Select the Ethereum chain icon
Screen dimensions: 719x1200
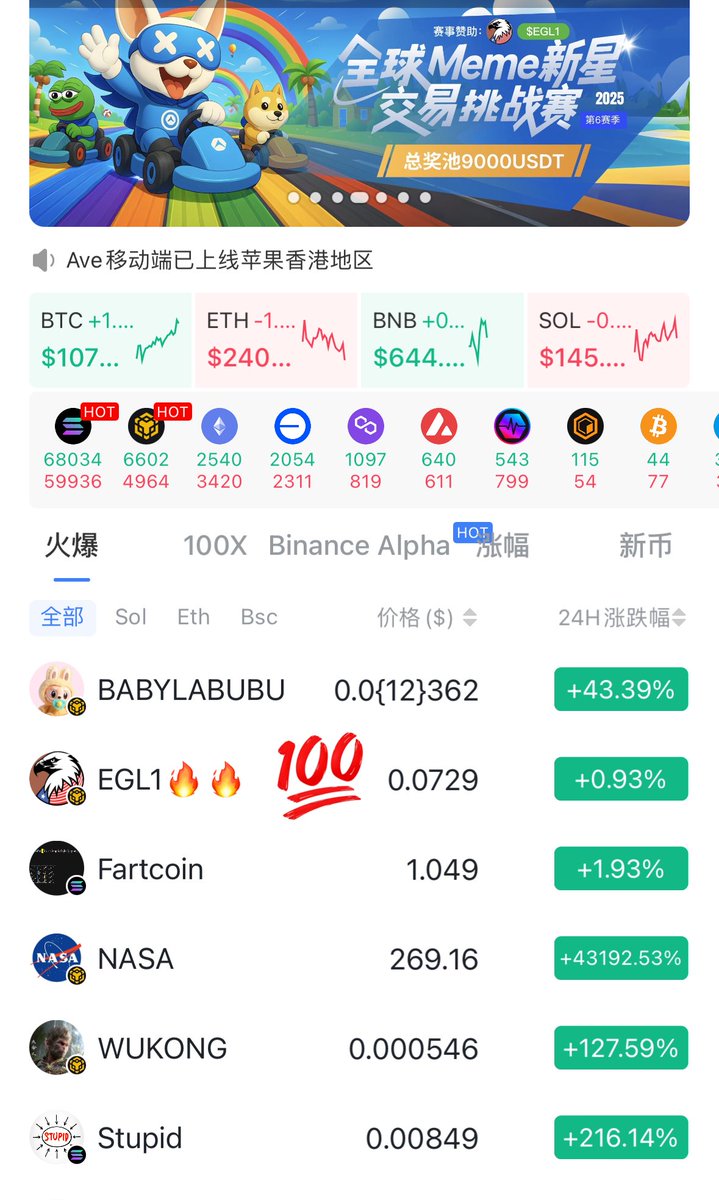click(x=220, y=428)
